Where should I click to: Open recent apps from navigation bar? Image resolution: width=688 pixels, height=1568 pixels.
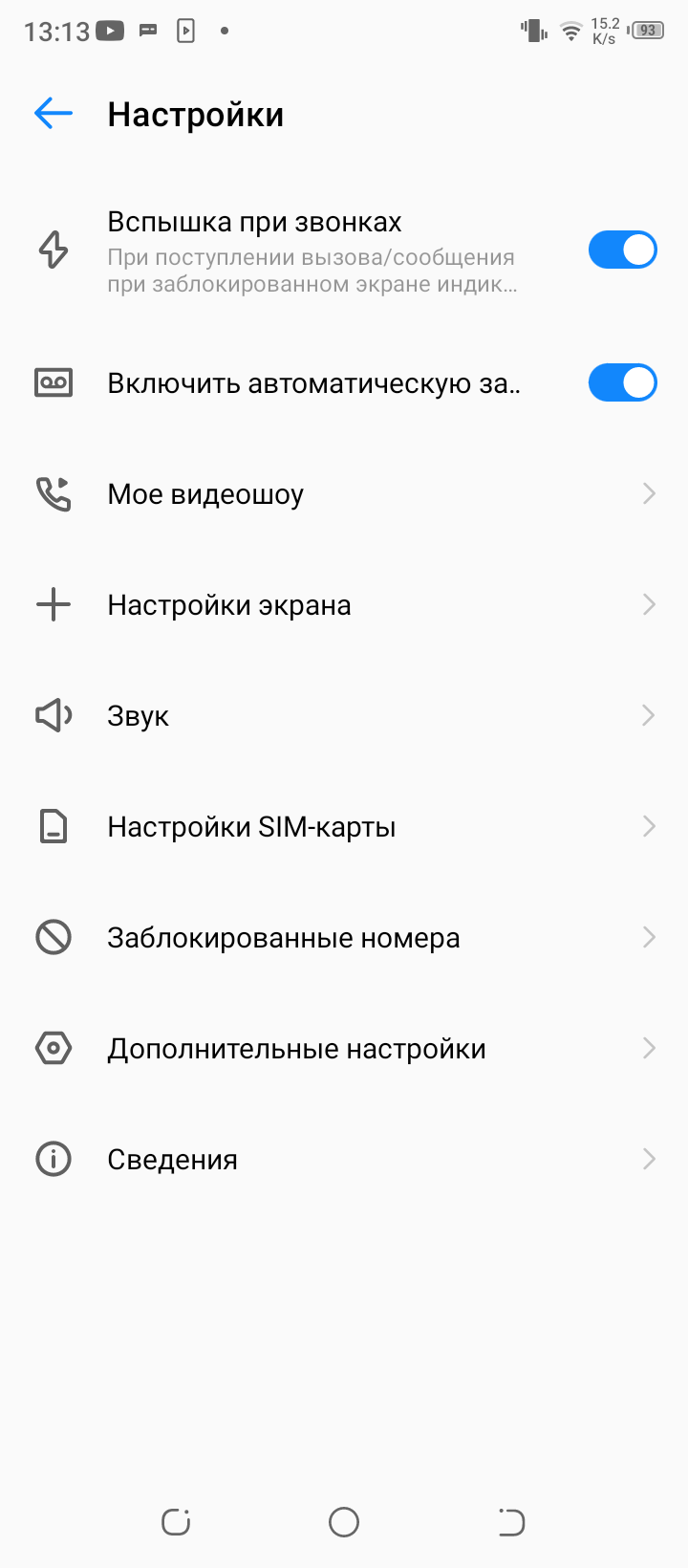pyautogui.click(x=176, y=1521)
